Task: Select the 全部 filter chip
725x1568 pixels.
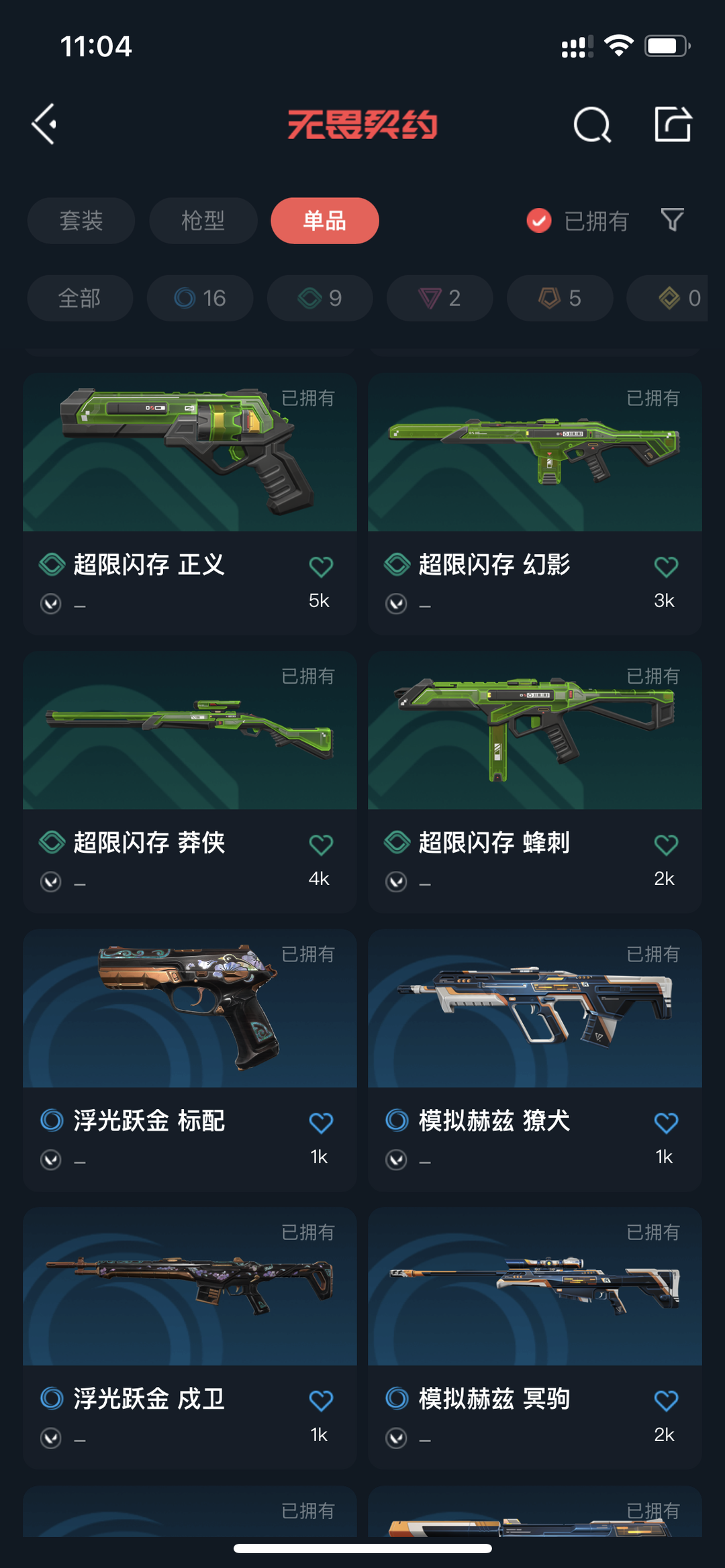Action: (x=80, y=298)
